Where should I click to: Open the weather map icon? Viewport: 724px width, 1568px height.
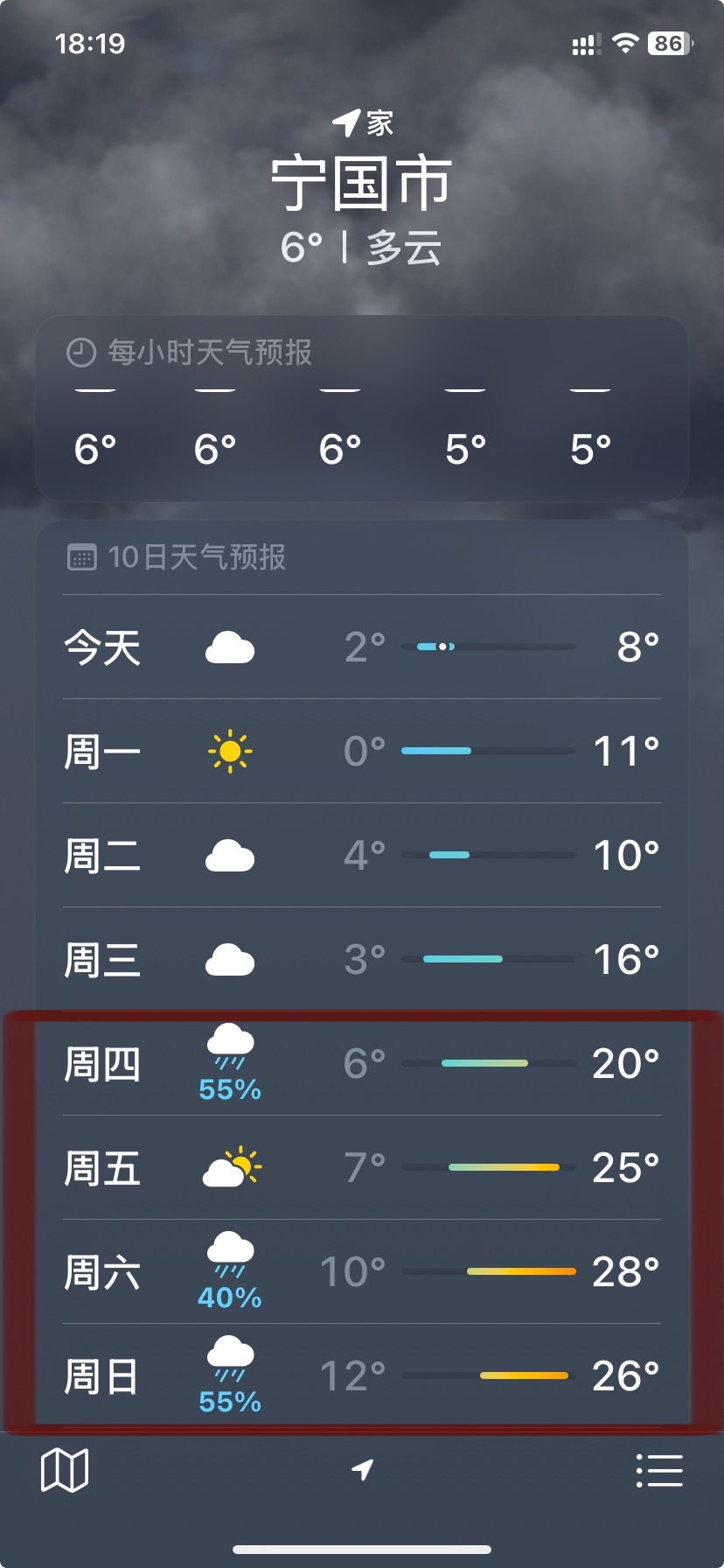65,1469
